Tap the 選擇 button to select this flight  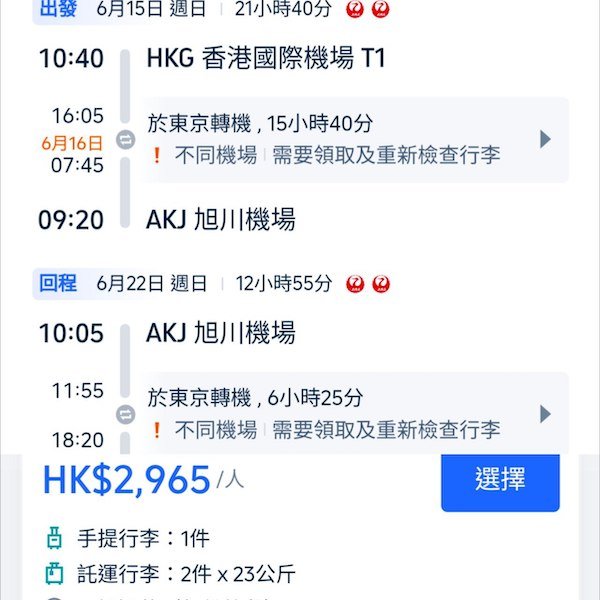click(500, 478)
